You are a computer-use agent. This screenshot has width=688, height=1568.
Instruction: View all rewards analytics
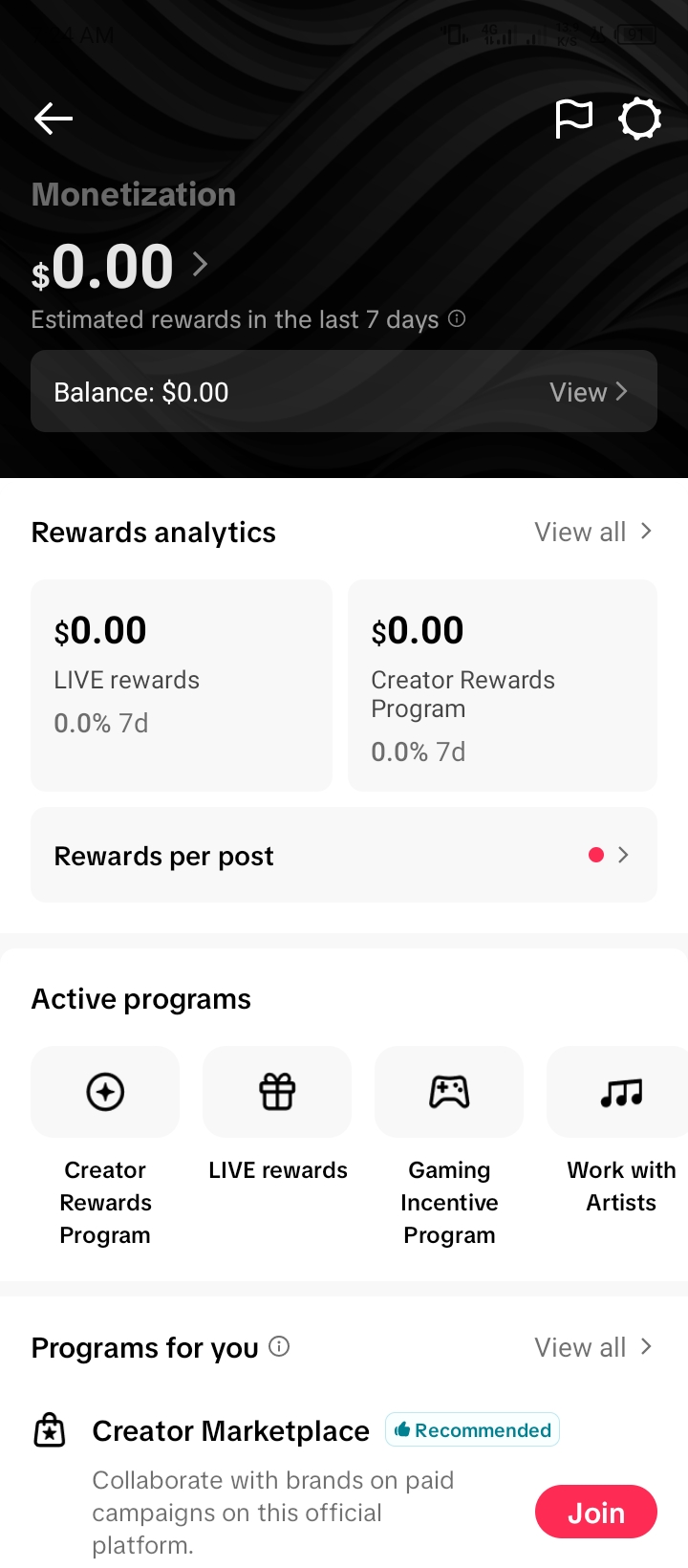pos(592,532)
